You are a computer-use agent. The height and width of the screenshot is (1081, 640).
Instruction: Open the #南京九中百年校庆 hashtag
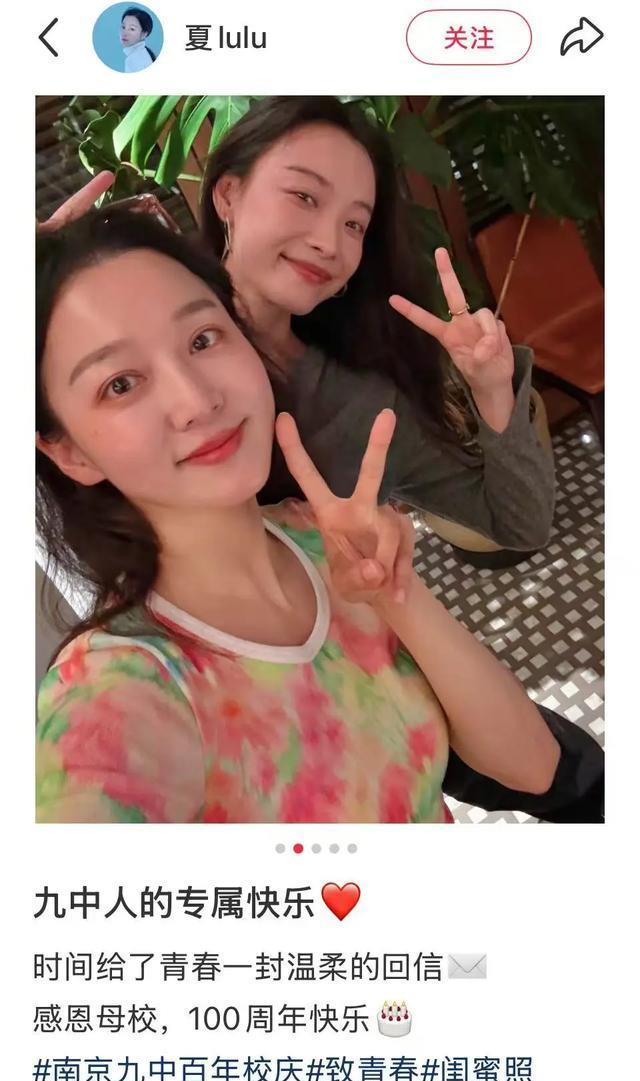(x=167, y=1066)
